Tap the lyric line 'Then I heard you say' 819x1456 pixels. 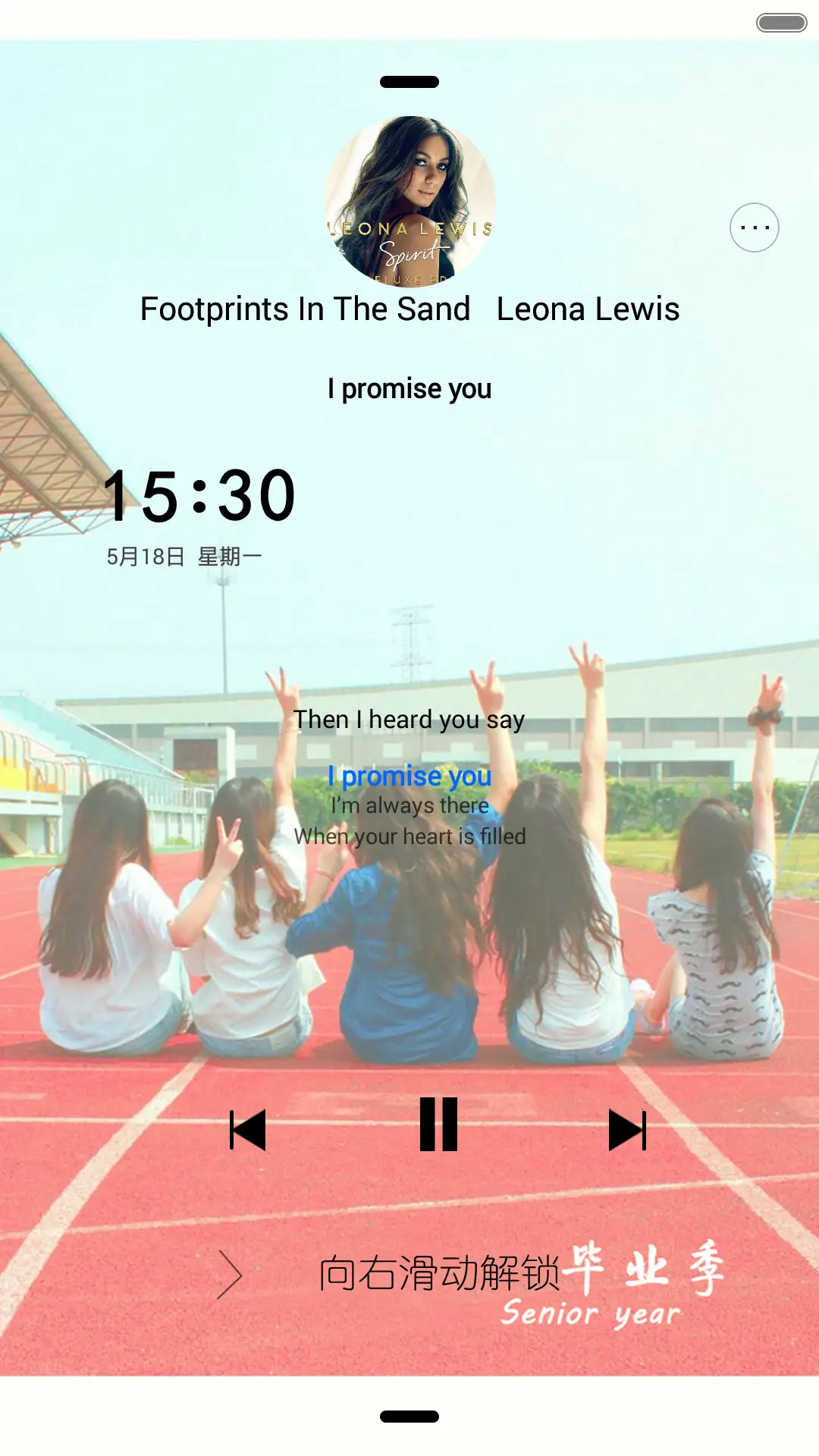click(x=409, y=719)
